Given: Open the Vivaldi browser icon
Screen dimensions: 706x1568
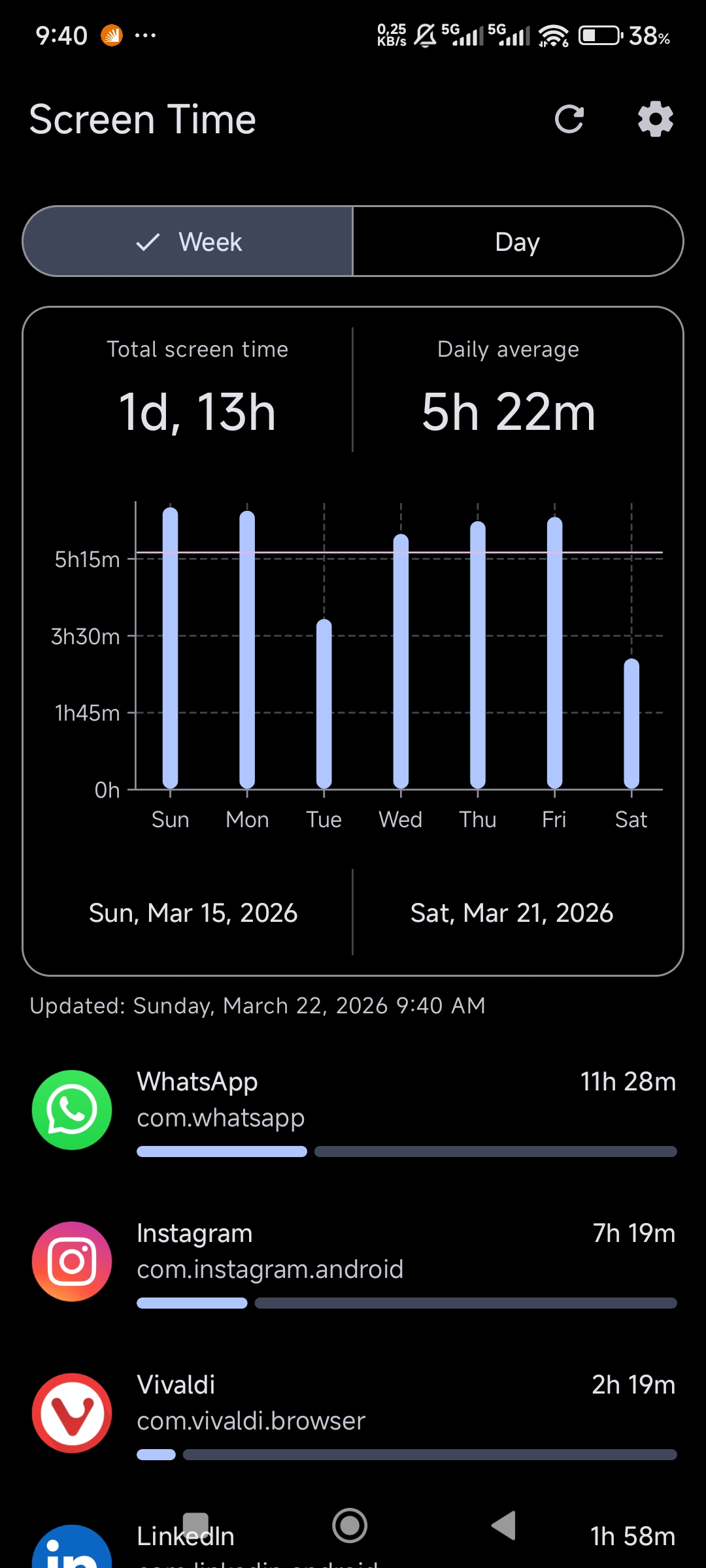Looking at the screenshot, I should 72,1413.
